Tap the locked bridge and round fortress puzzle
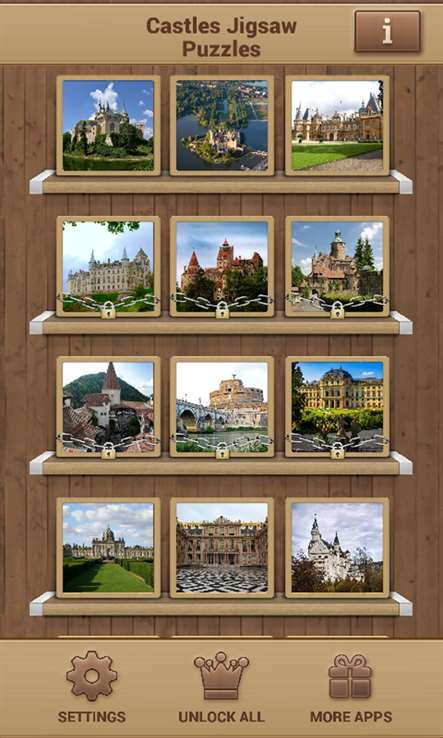 pyautogui.click(x=222, y=407)
